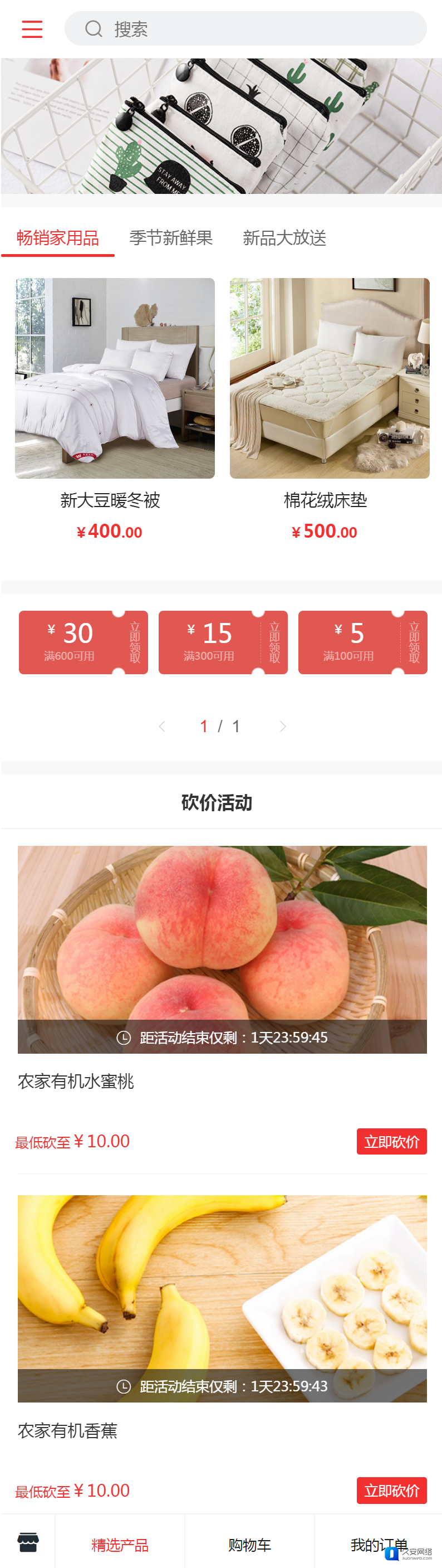This screenshot has width=442, height=1568.
Task: Switch to the 新品大放送 tab
Action: pyautogui.click(x=284, y=238)
